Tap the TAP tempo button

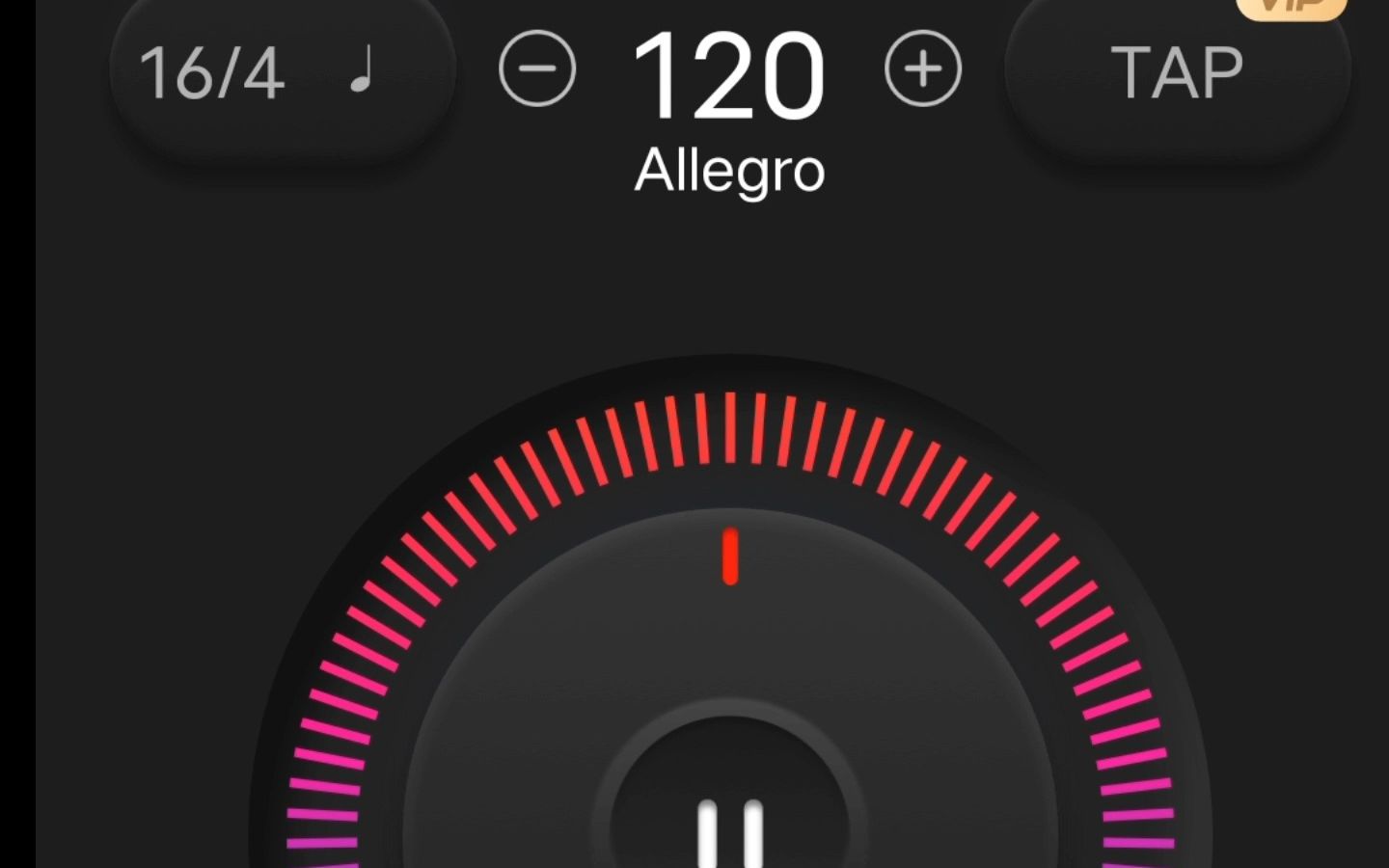[x=1177, y=72]
